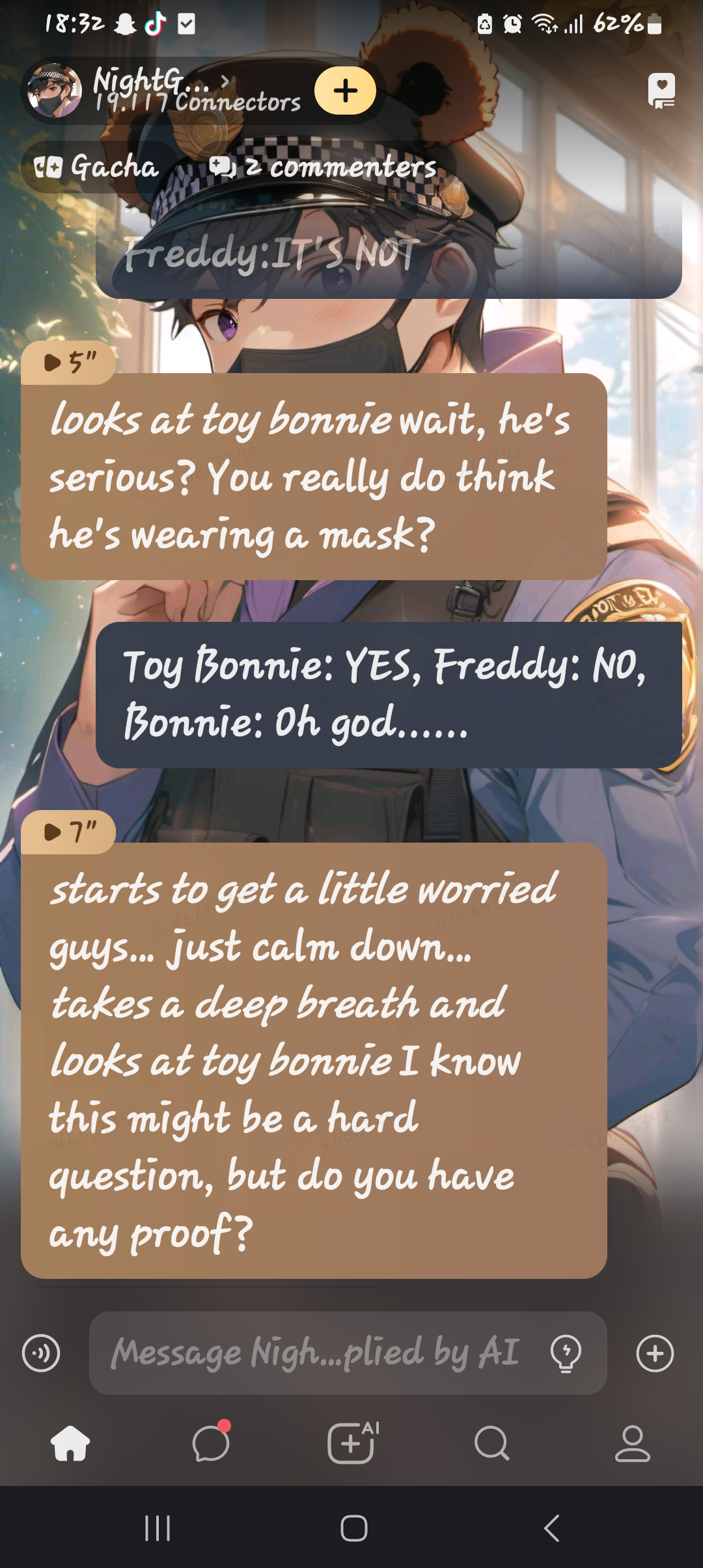
Task: Open the search tab
Action: tap(491, 1444)
